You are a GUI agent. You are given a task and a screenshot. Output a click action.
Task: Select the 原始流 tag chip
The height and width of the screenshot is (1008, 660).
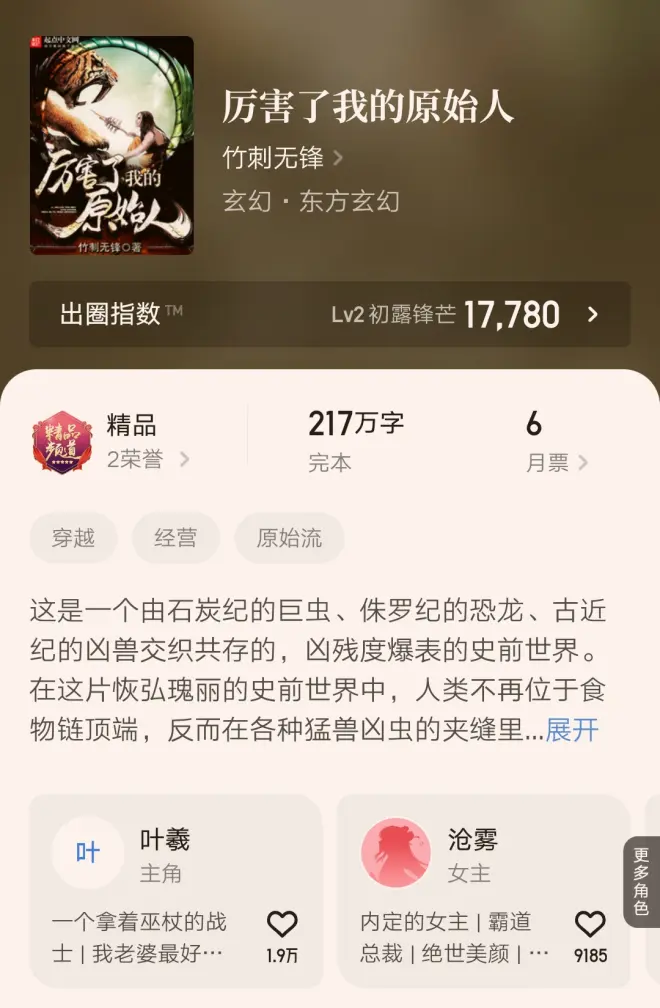pos(289,538)
